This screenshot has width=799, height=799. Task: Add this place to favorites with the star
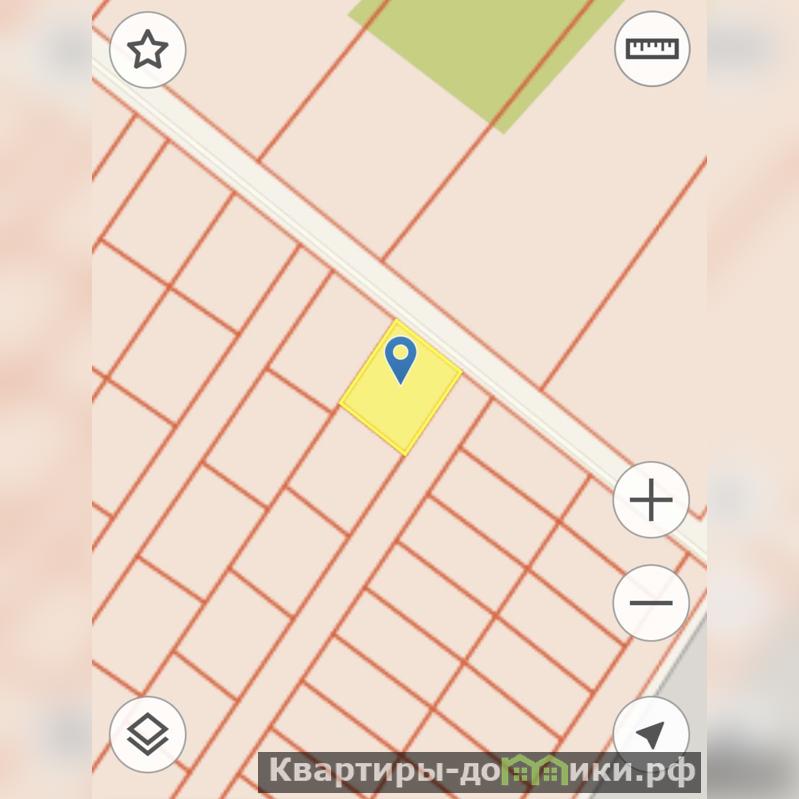pyautogui.click(x=148, y=49)
